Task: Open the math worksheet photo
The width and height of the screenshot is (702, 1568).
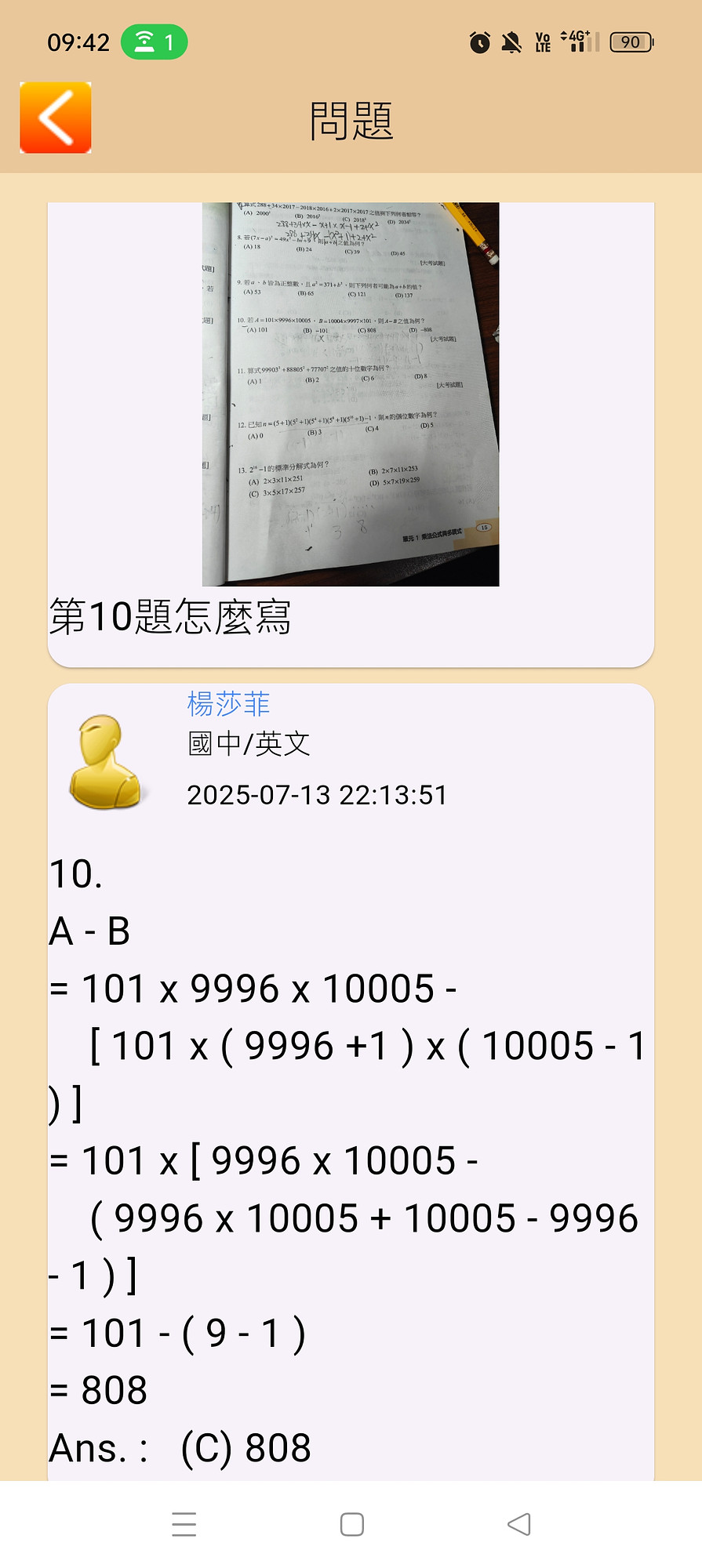Action: coord(351,394)
